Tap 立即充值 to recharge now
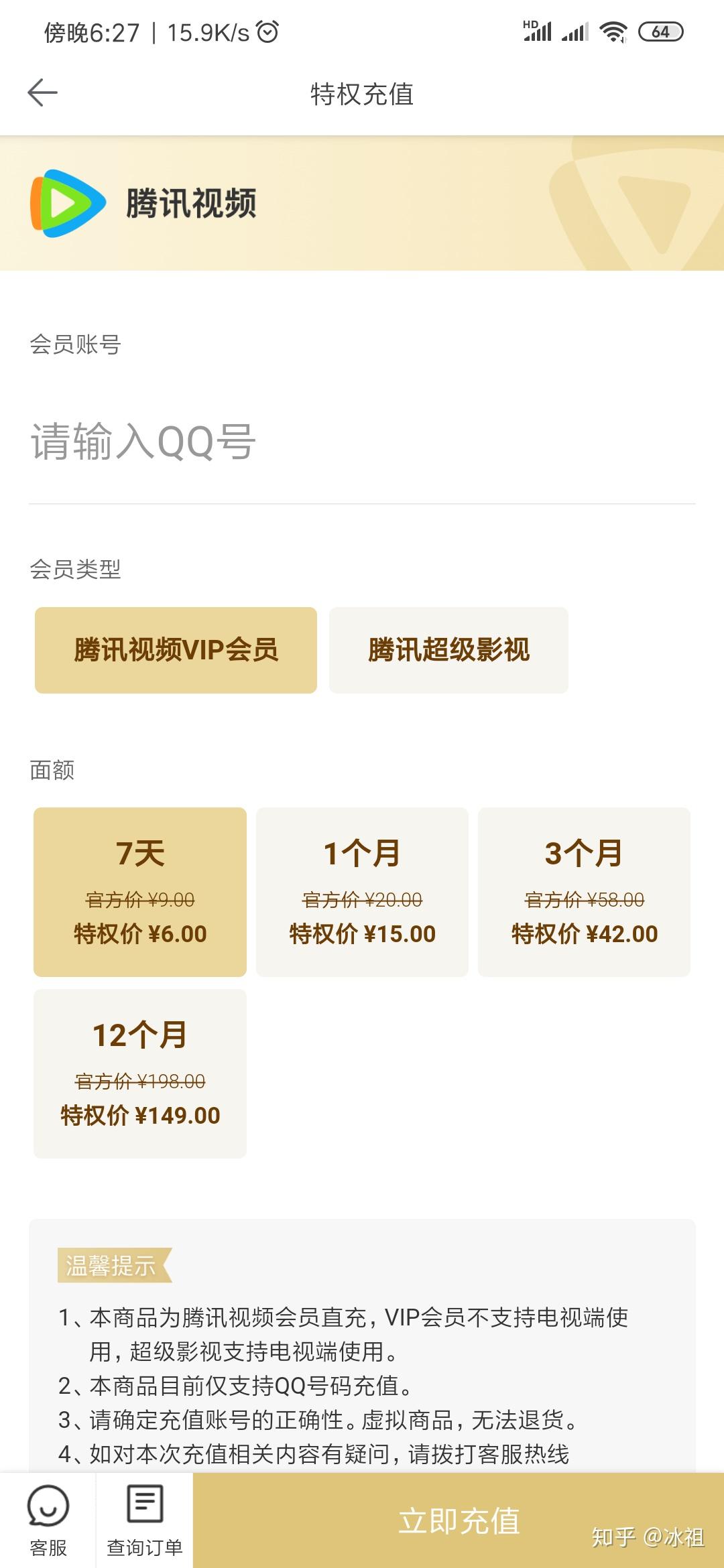Viewport: 724px width, 1568px height. (x=459, y=1520)
